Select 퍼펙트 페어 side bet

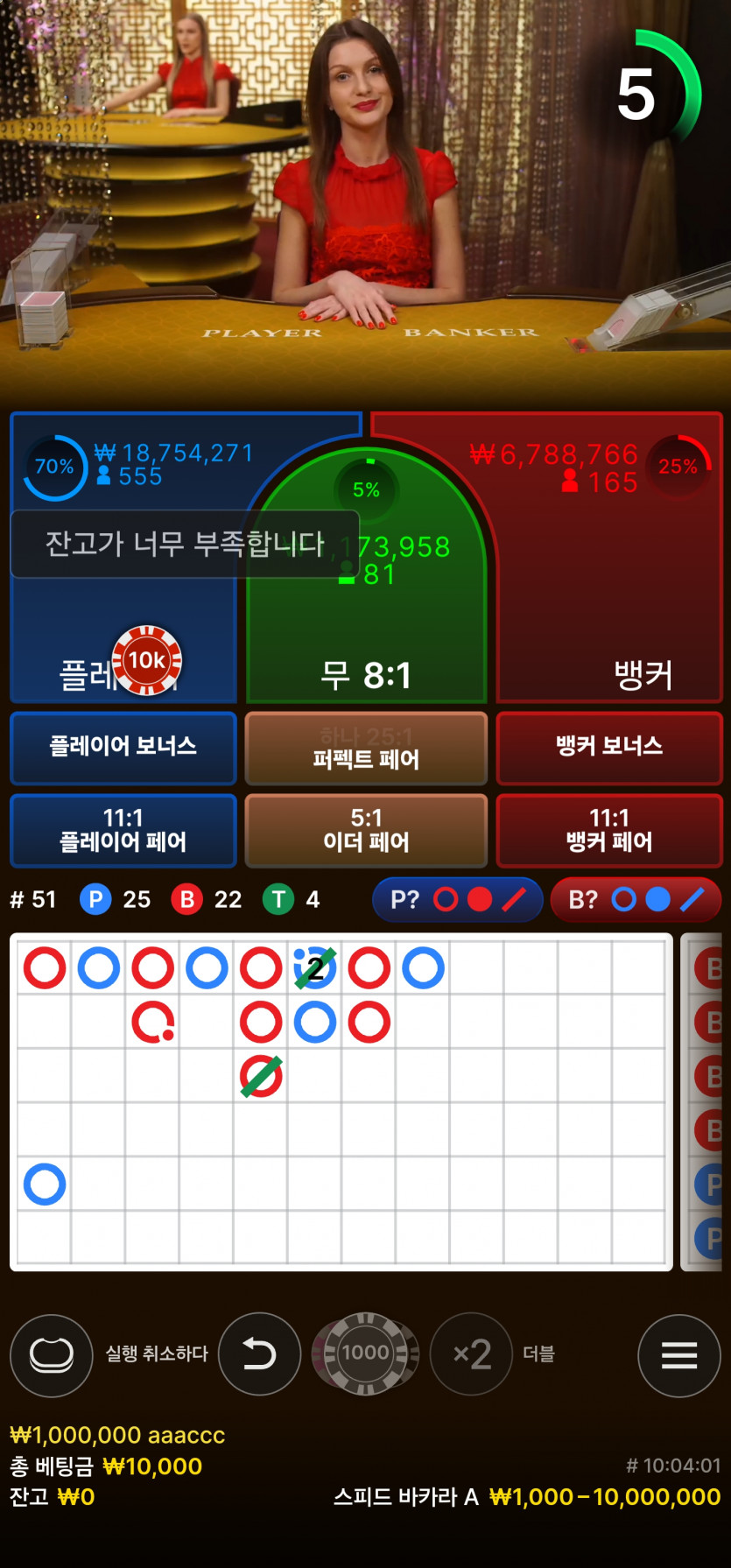(x=366, y=749)
